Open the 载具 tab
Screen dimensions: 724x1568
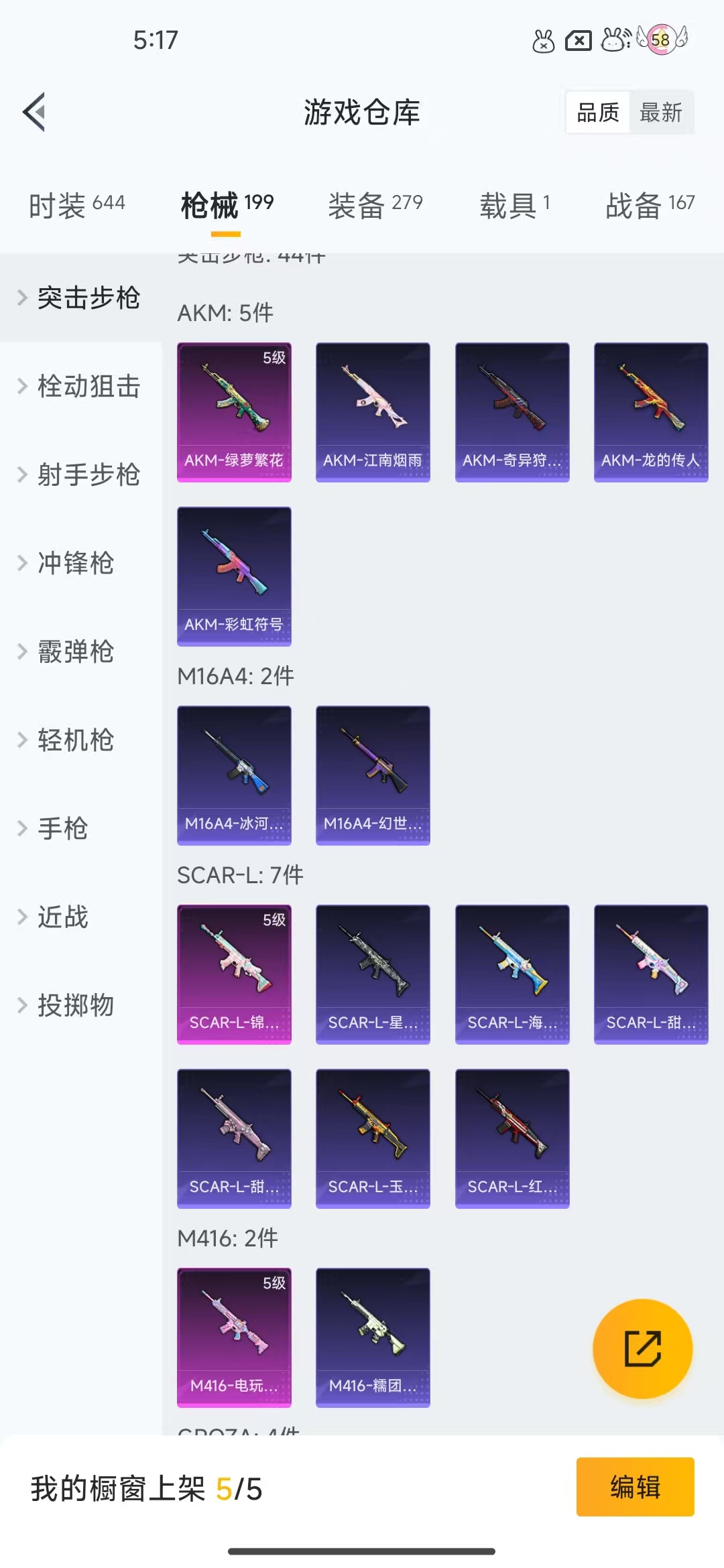[x=514, y=204]
